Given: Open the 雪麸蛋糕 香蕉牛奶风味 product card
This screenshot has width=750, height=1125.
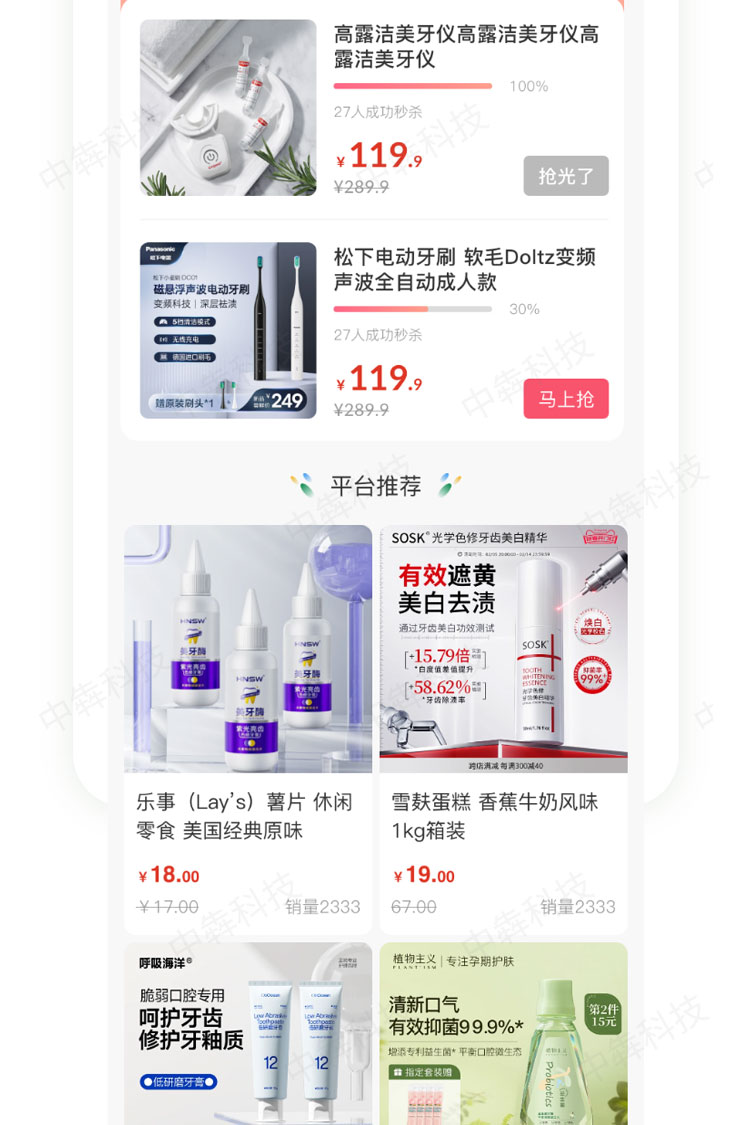Looking at the screenshot, I should [x=503, y=729].
